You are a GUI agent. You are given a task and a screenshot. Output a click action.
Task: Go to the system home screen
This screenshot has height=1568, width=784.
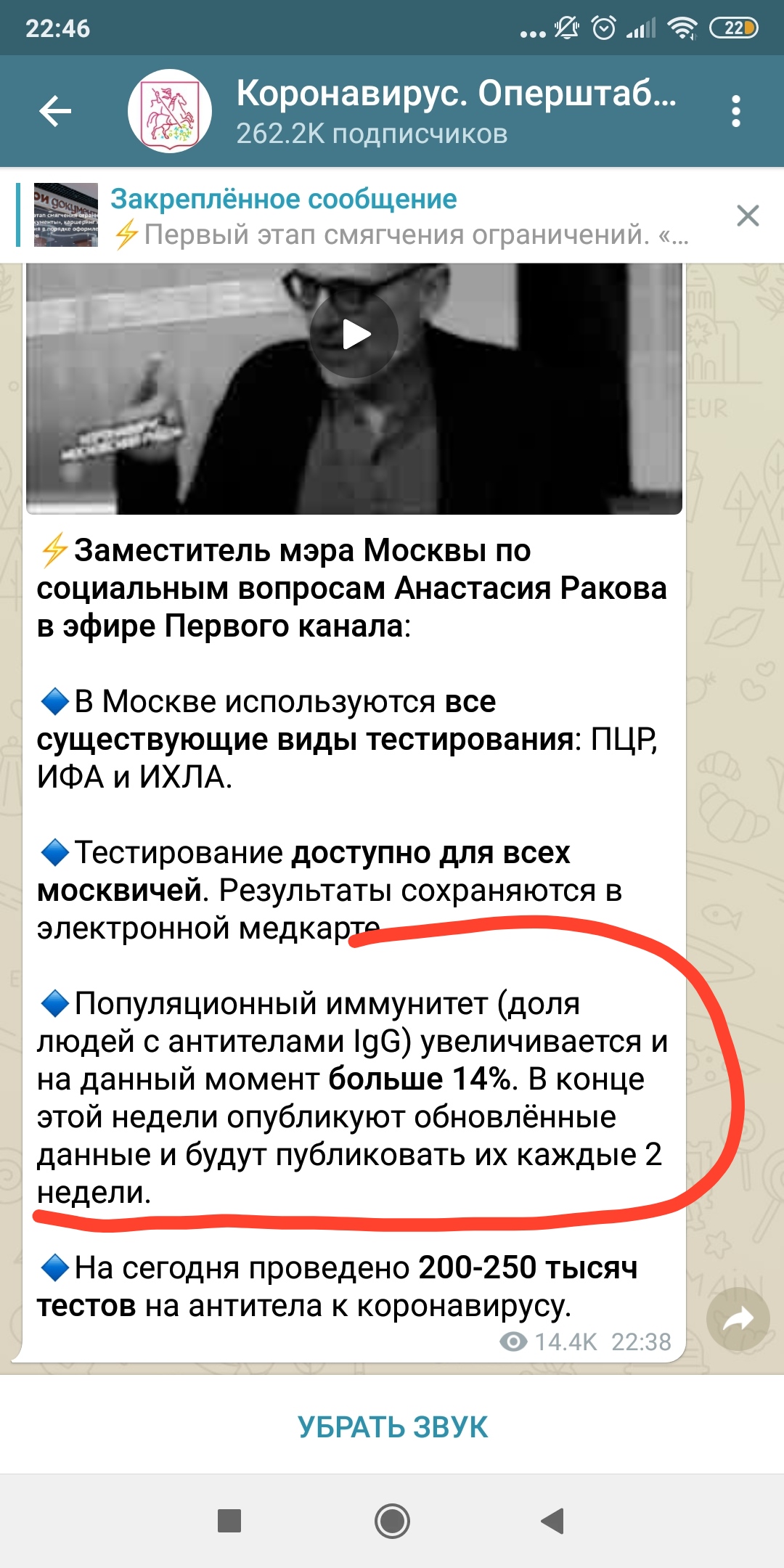[392, 1521]
